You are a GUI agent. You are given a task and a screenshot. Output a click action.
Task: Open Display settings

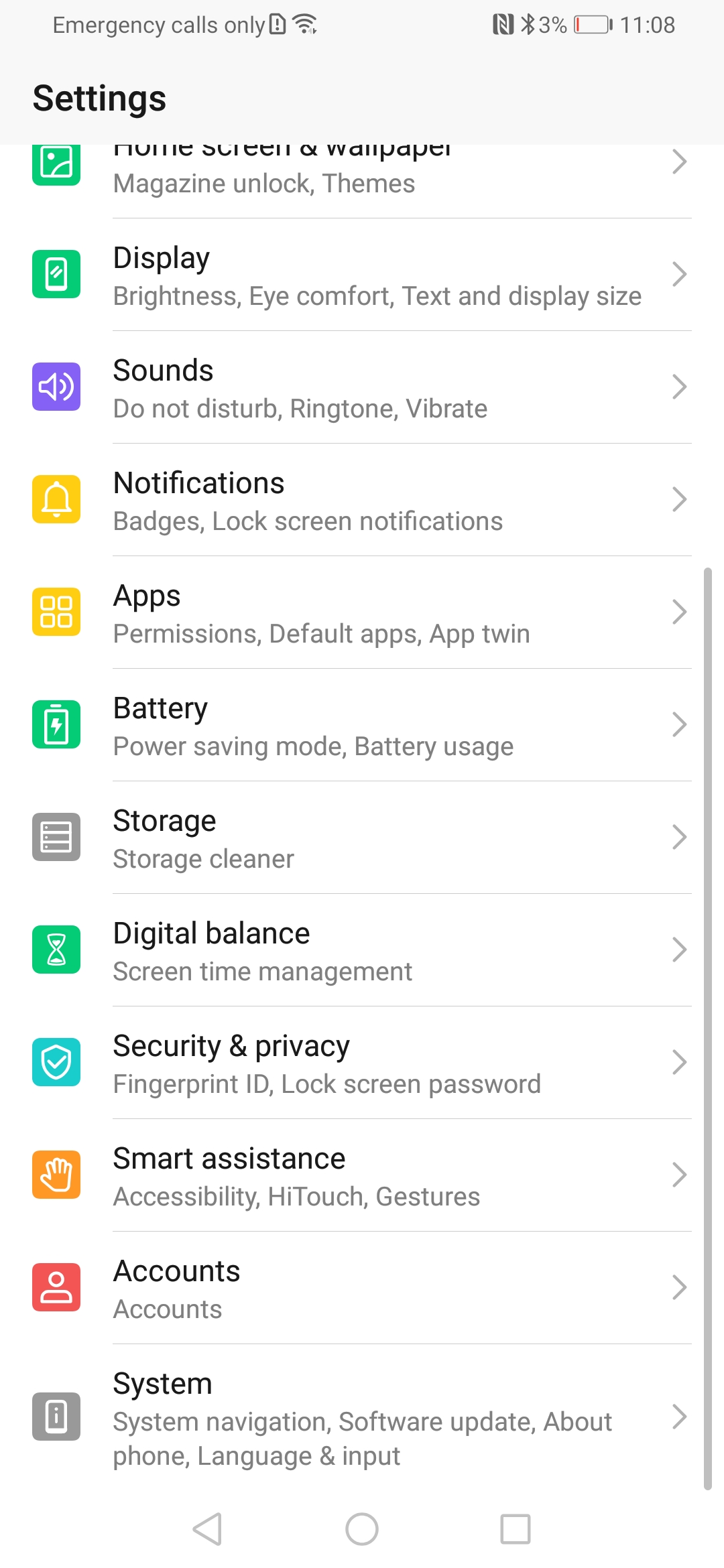click(362, 275)
